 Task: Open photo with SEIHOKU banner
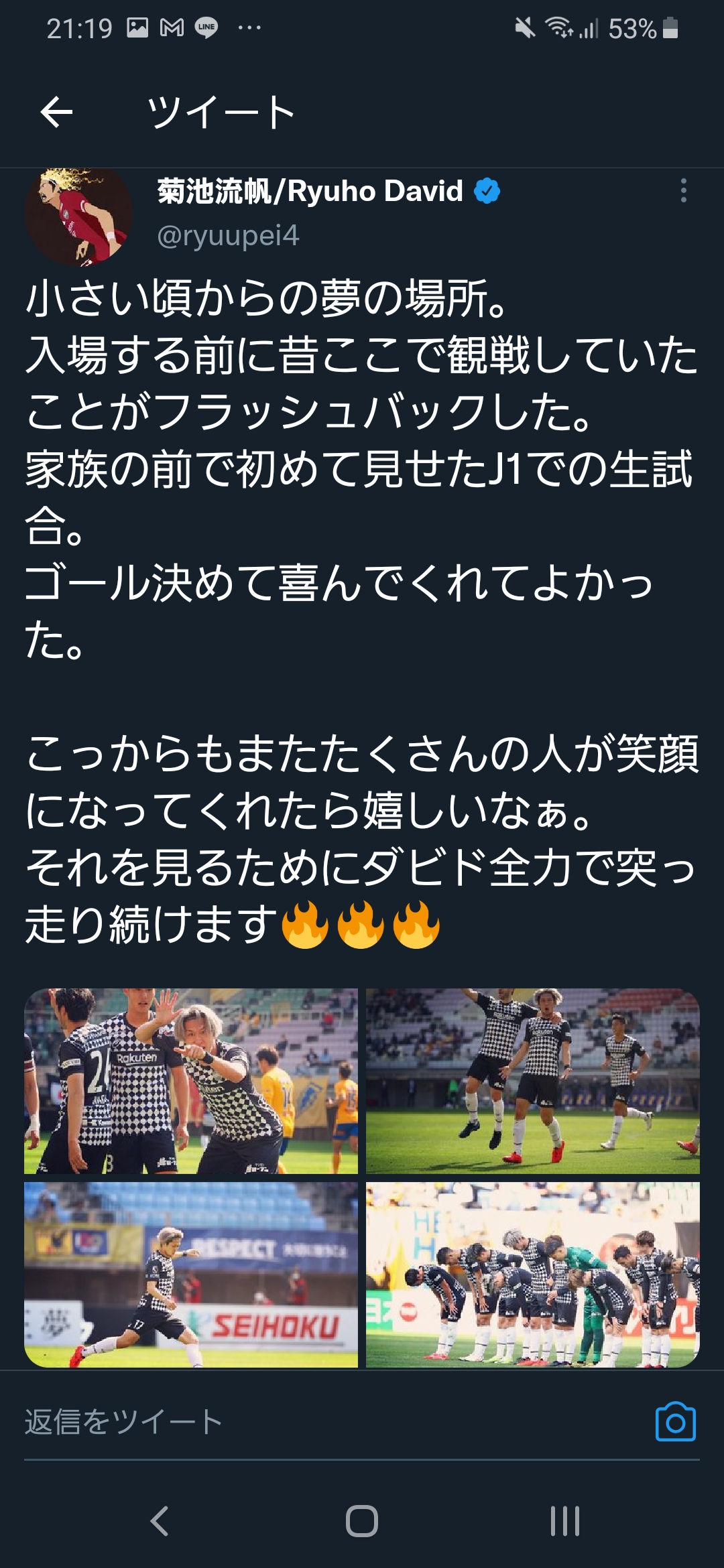click(191, 1275)
